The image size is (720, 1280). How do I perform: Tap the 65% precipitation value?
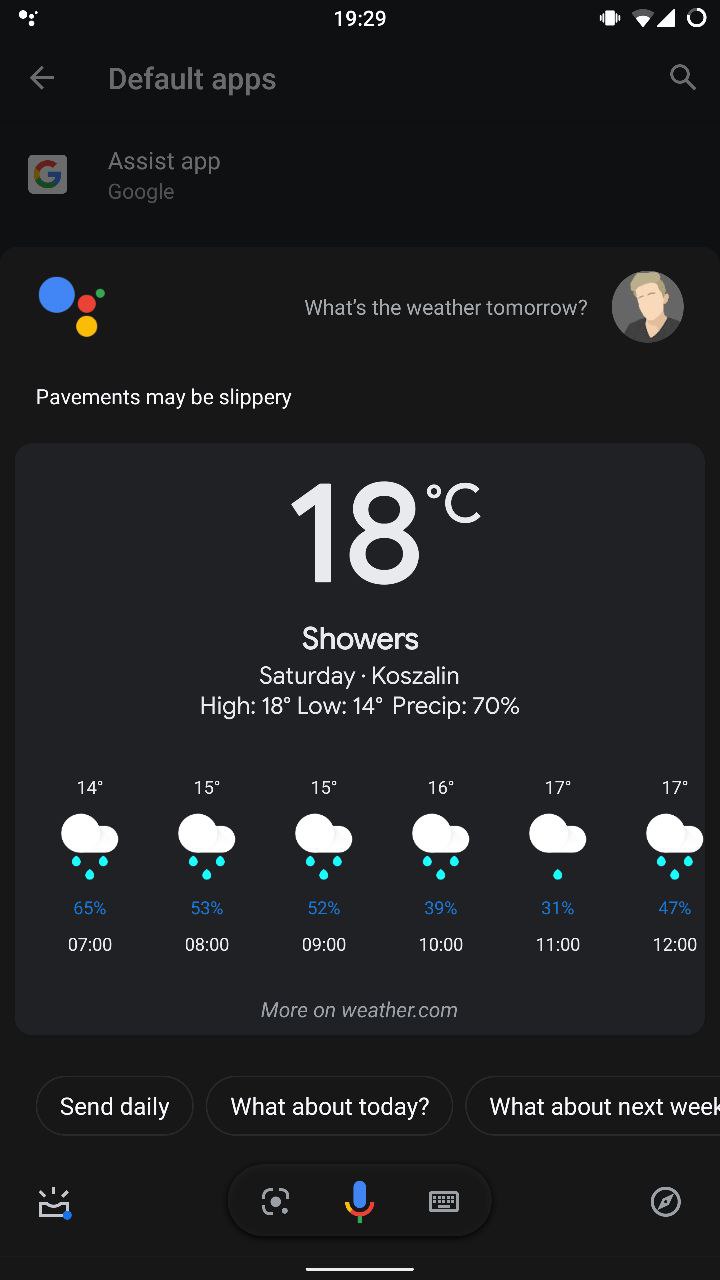[x=89, y=908]
